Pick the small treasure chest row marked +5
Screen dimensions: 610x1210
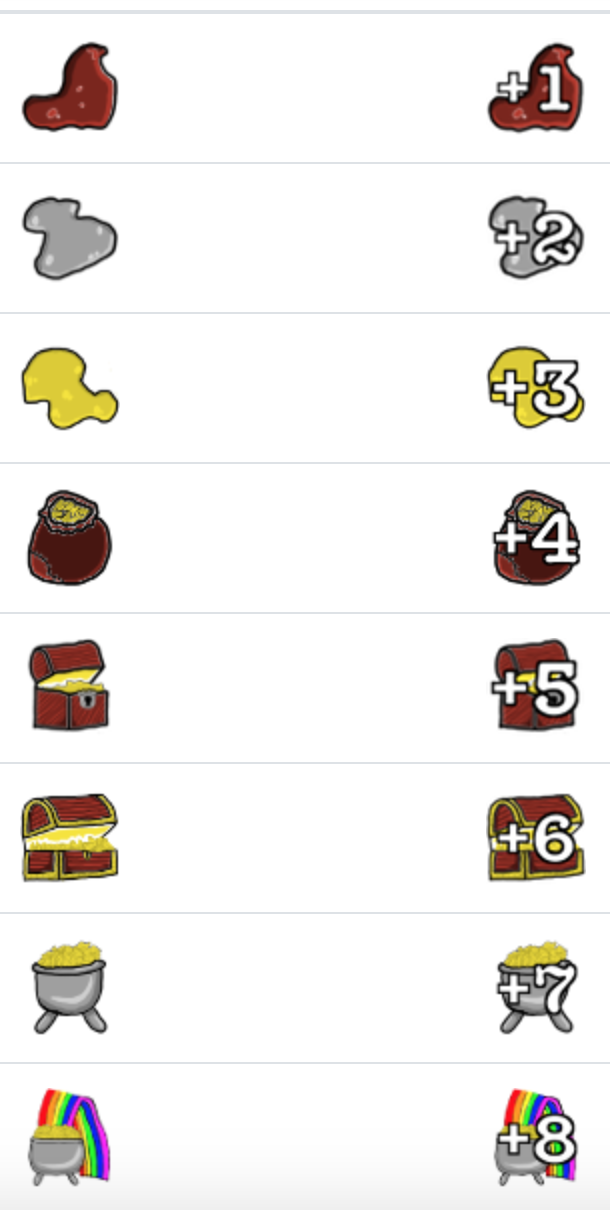pos(305,688)
